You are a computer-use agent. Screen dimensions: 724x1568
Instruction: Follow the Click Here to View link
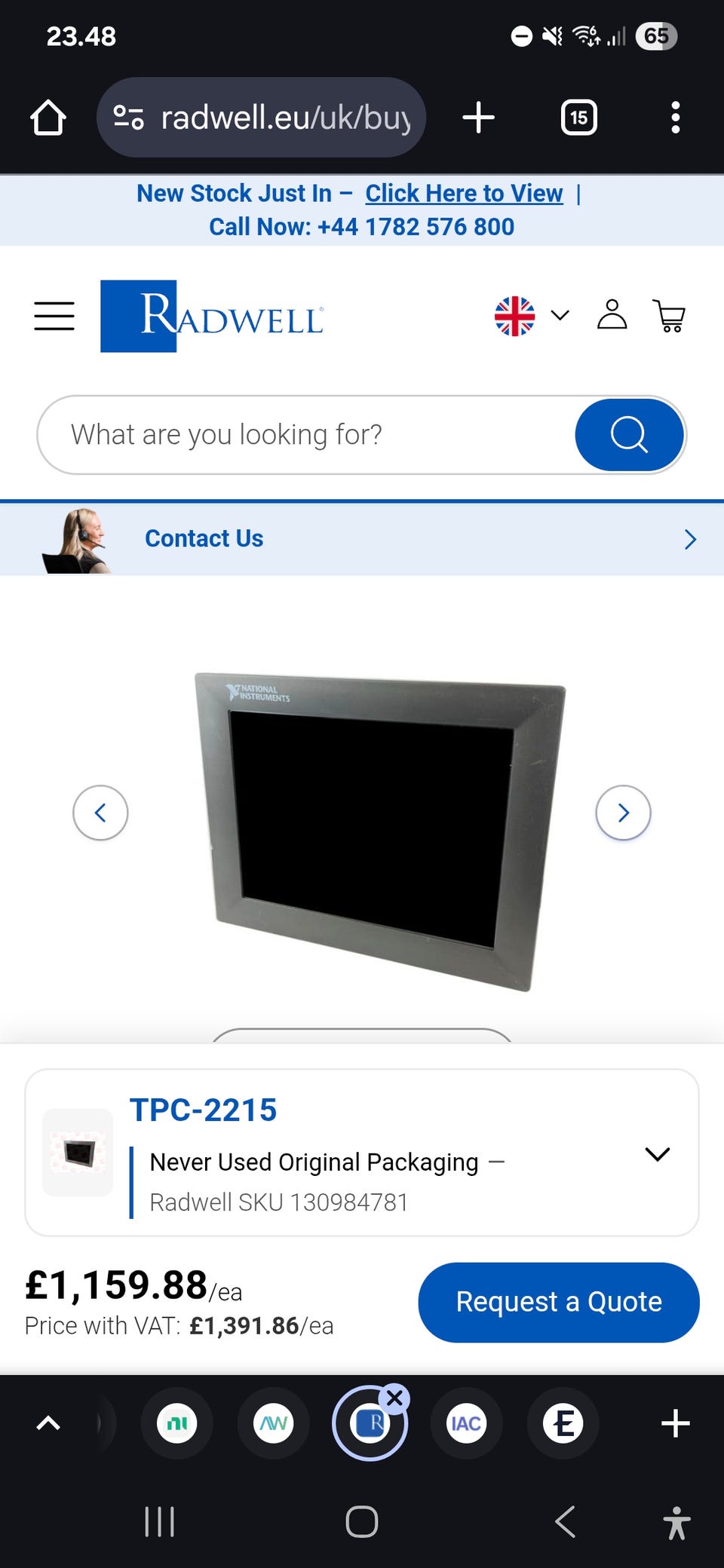click(x=464, y=194)
